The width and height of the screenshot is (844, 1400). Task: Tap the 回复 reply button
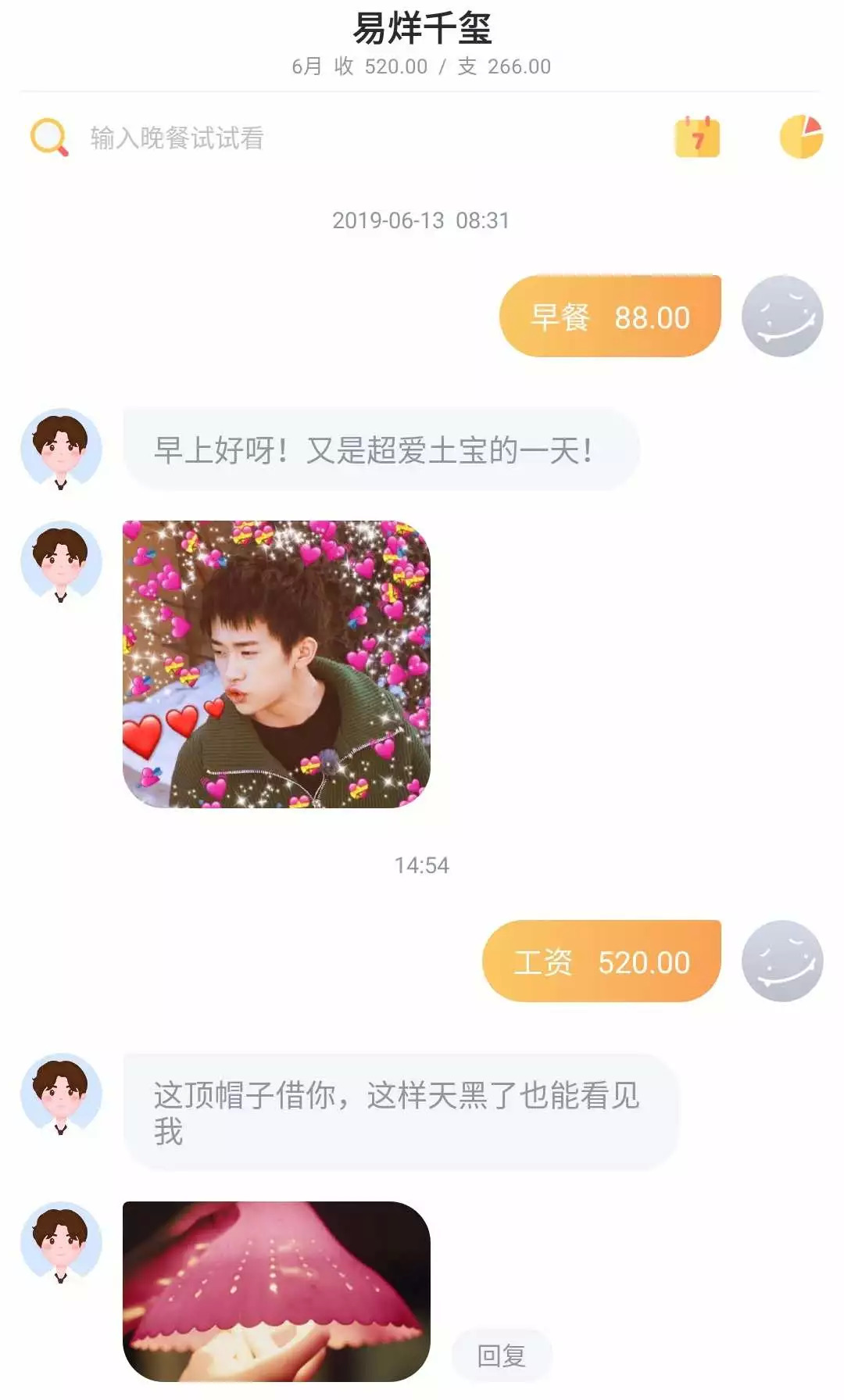tap(502, 1355)
